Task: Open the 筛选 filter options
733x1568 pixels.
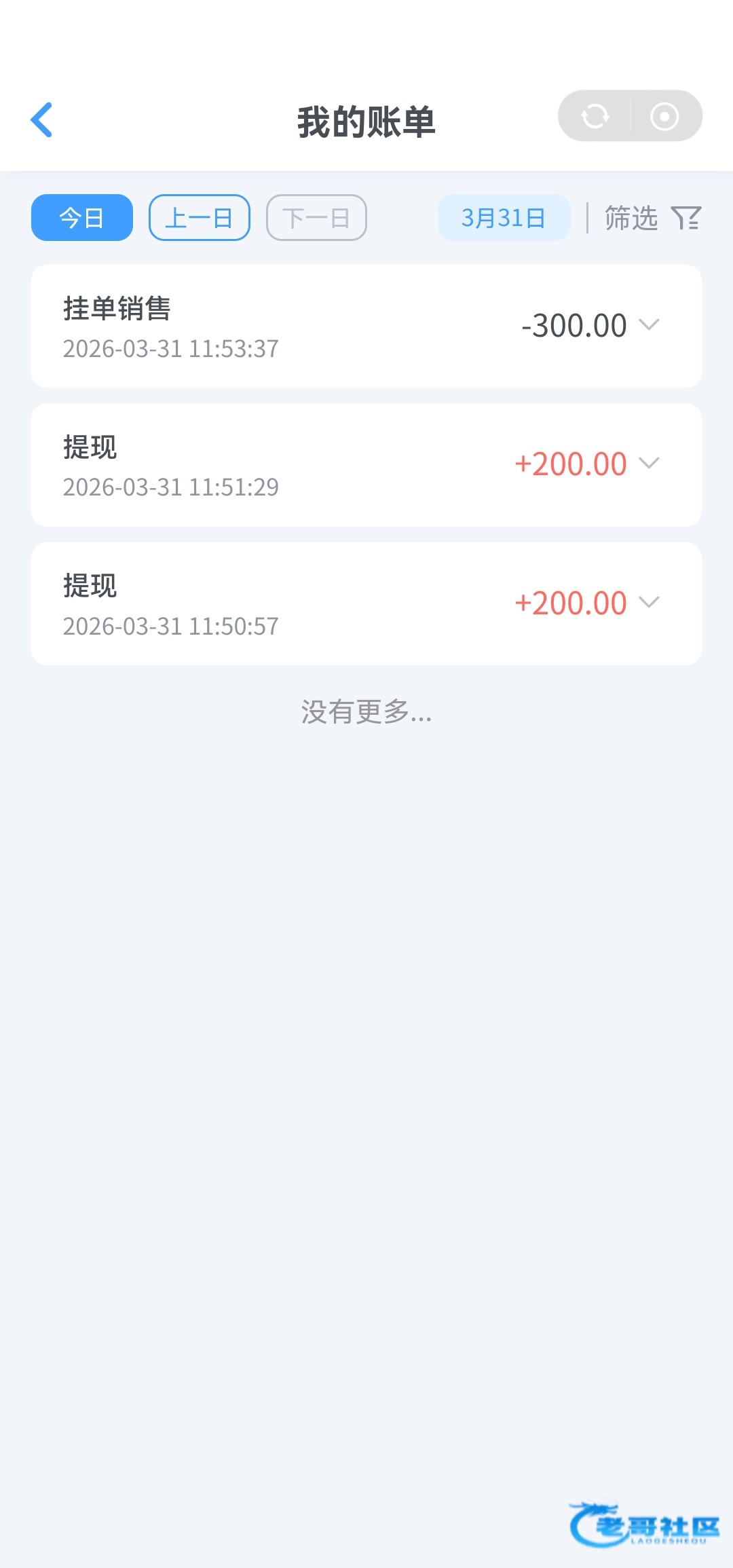Action: point(652,218)
